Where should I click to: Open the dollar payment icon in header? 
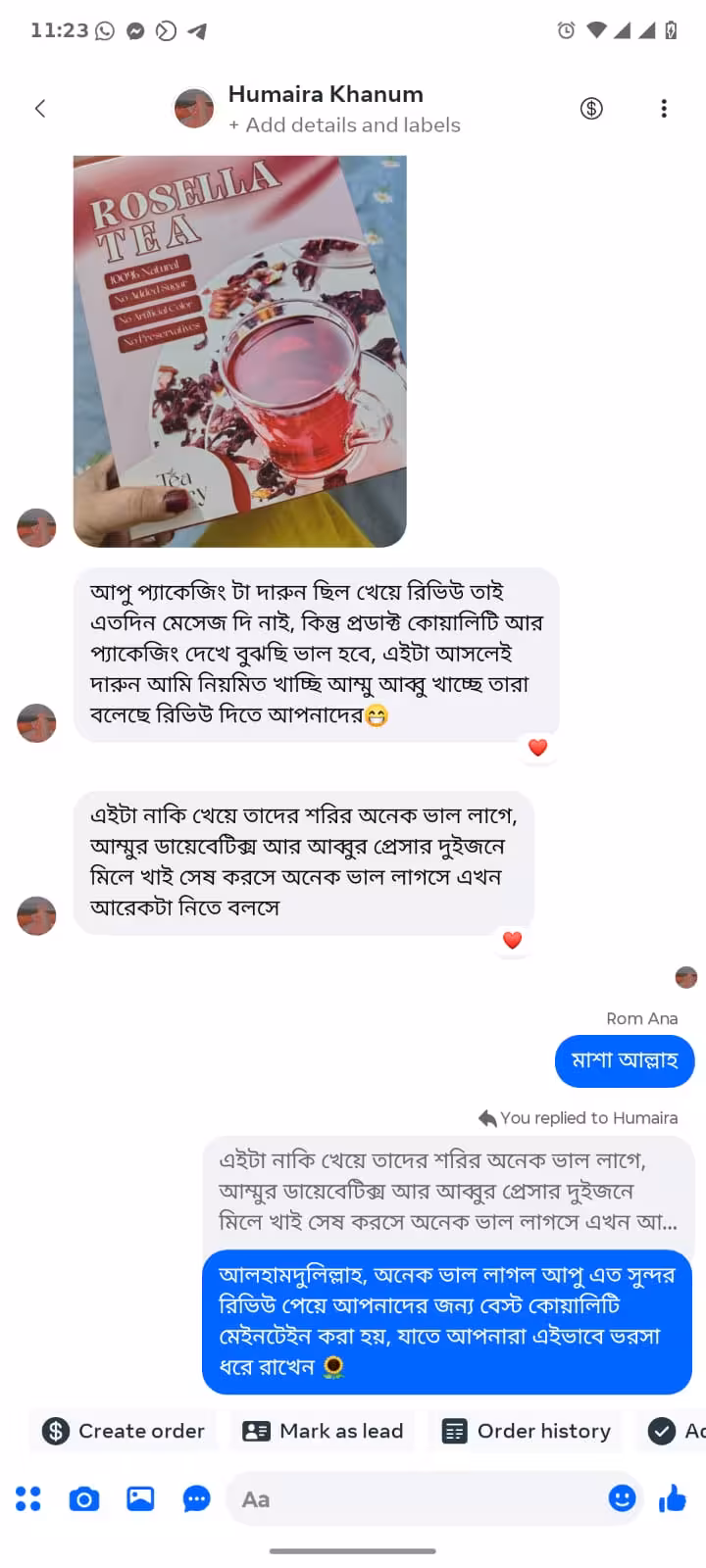(x=591, y=109)
